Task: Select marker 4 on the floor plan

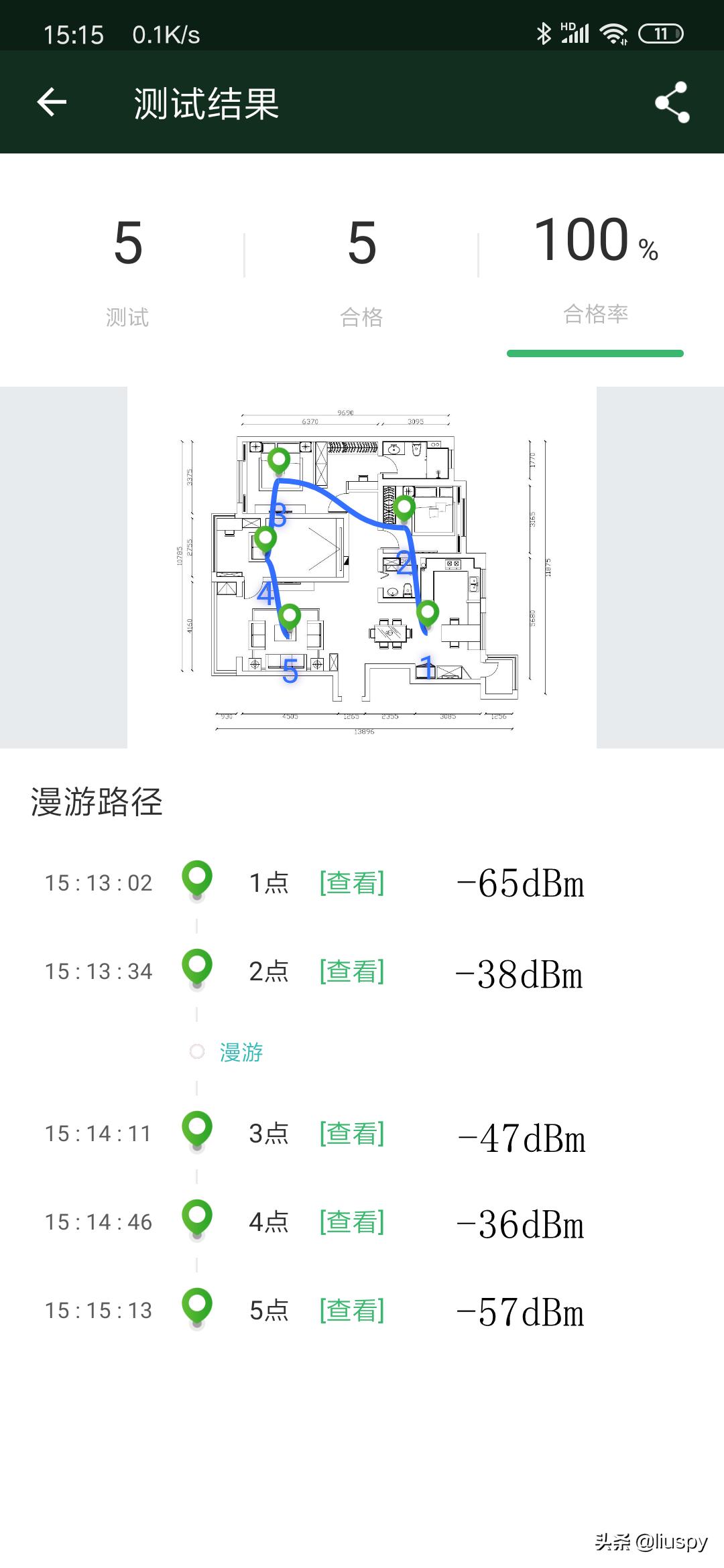Action: pyautogui.click(x=265, y=536)
